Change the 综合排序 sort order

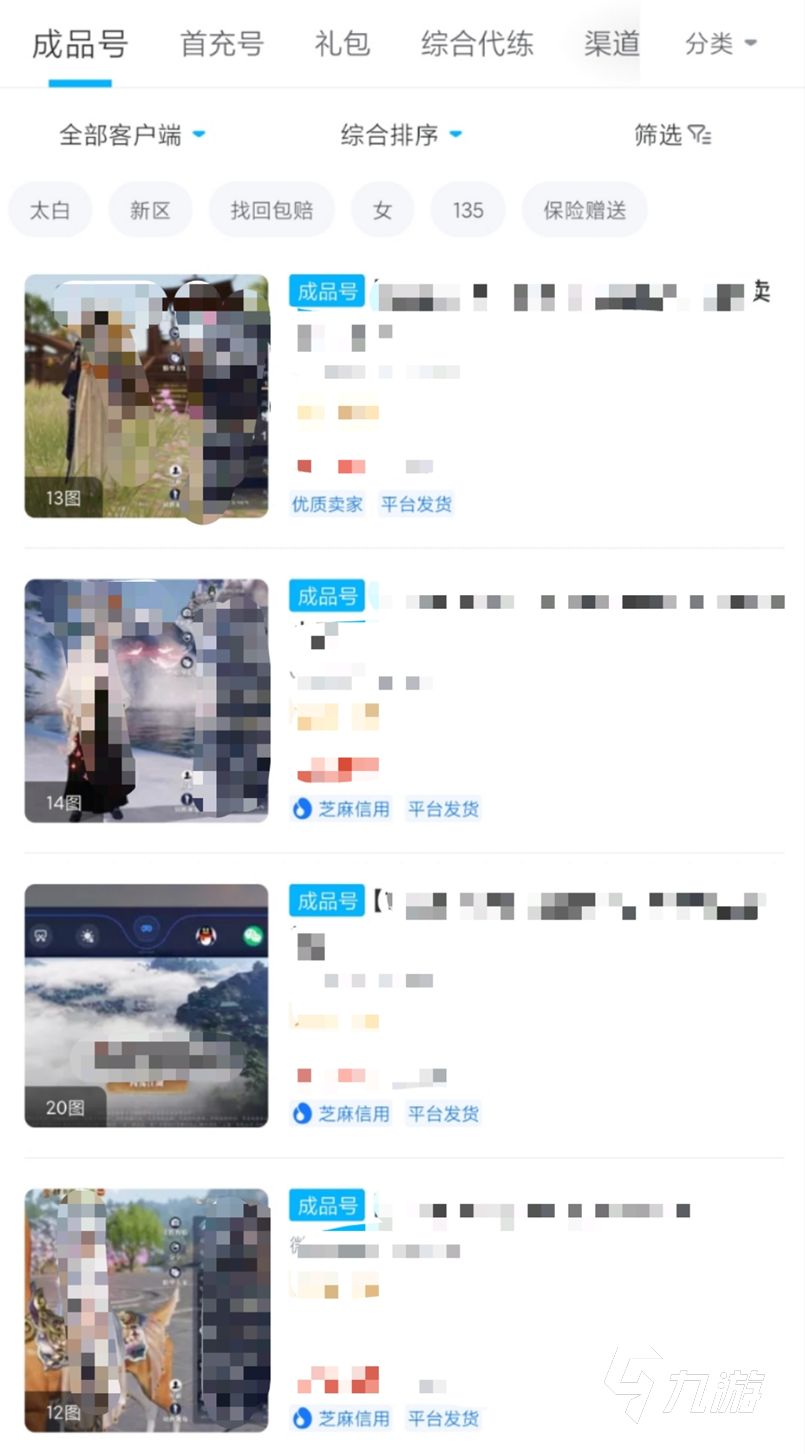click(x=401, y=135)
